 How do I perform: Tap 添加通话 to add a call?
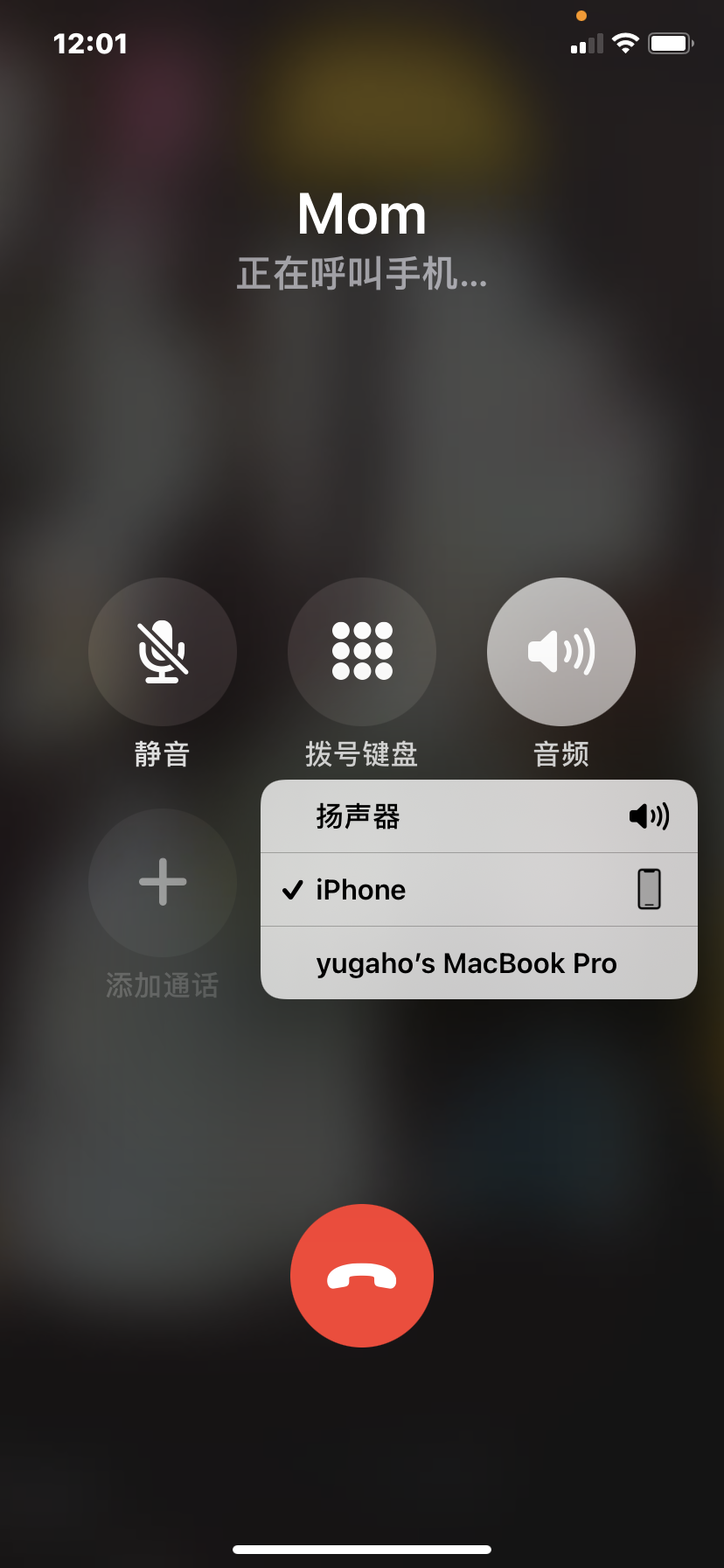[x=163, y=882]
